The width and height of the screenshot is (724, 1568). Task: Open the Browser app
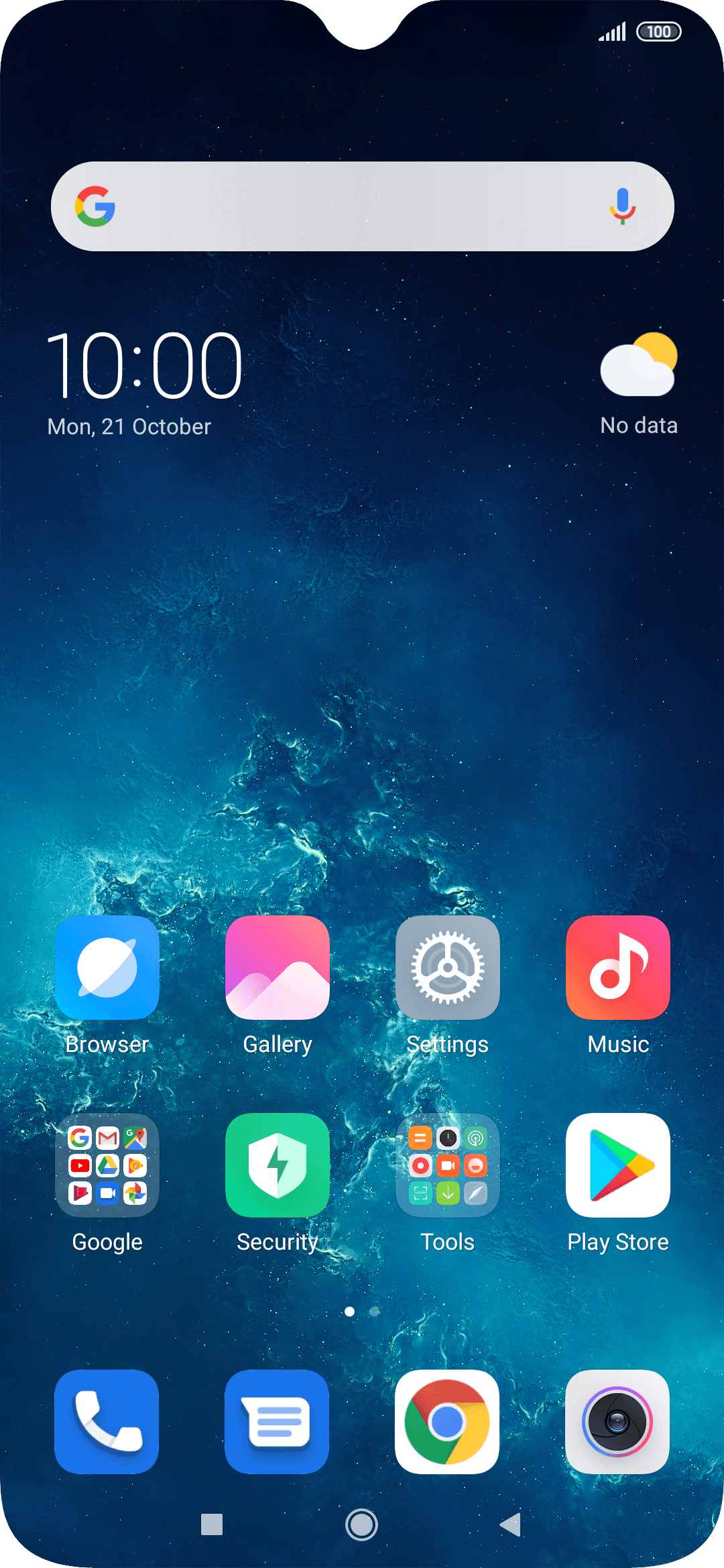coord(107,968)
